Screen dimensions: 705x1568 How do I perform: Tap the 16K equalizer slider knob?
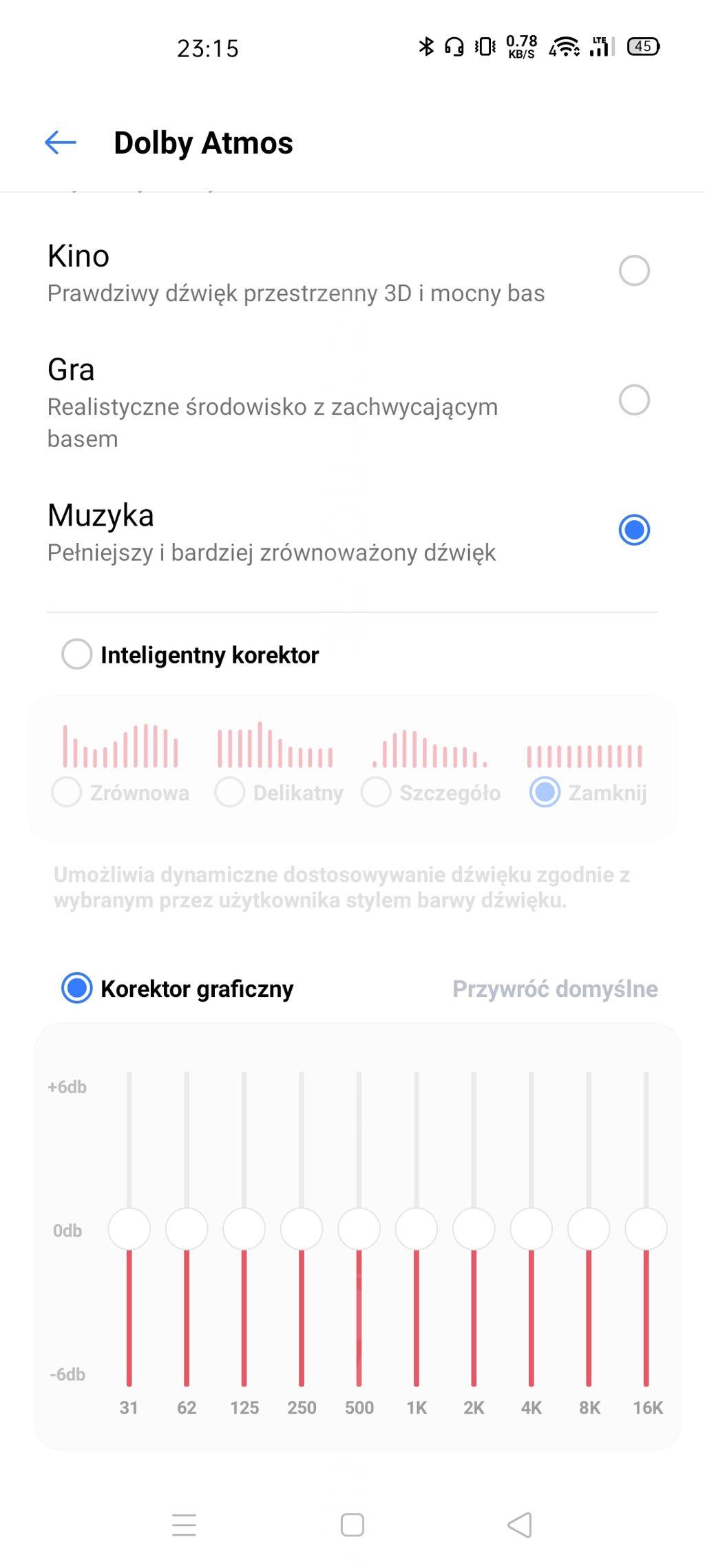(x=646, y=1228)
